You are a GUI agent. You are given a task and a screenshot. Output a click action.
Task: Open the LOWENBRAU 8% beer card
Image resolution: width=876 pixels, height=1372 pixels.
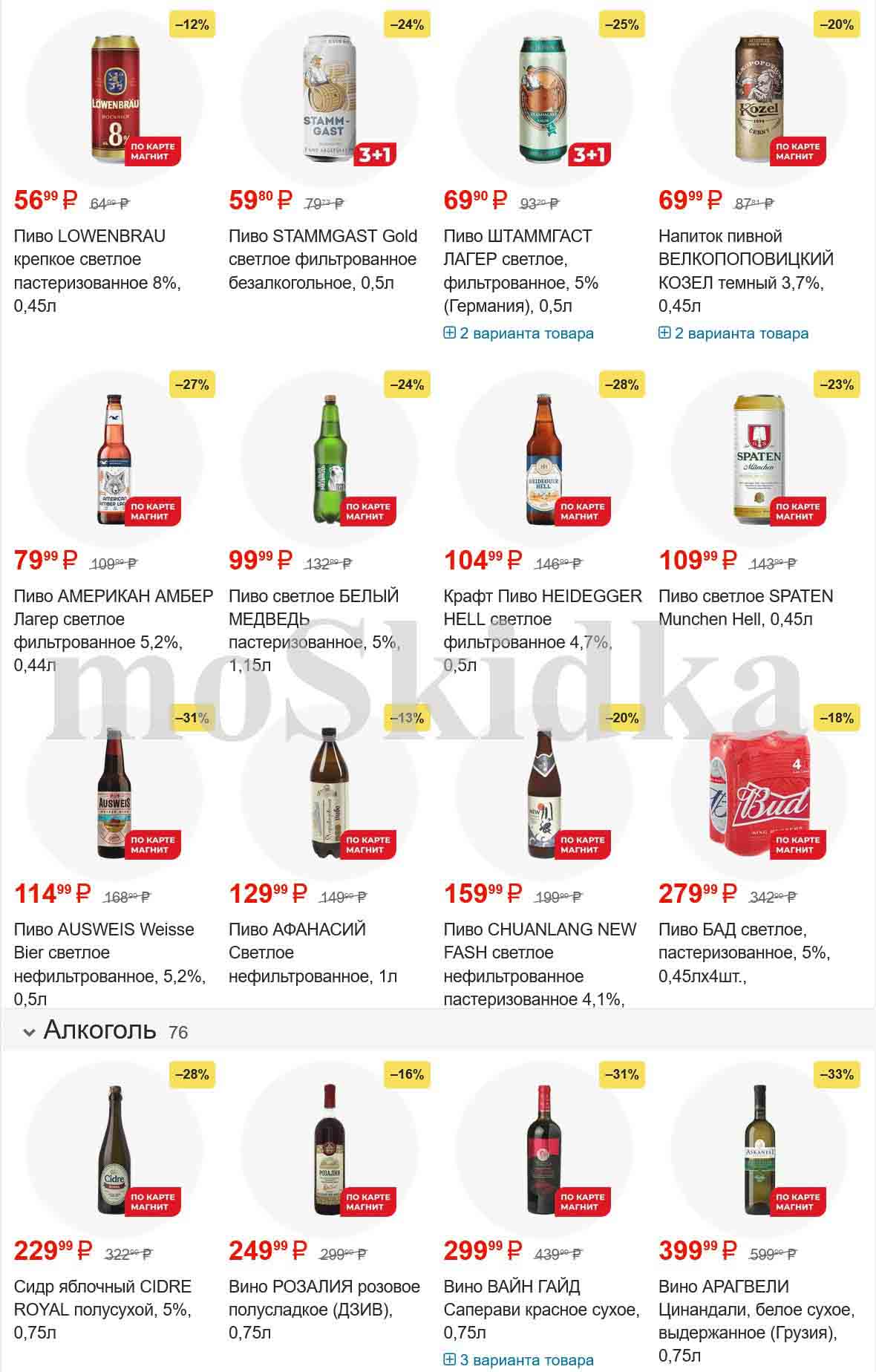click(x=97, y=270)
